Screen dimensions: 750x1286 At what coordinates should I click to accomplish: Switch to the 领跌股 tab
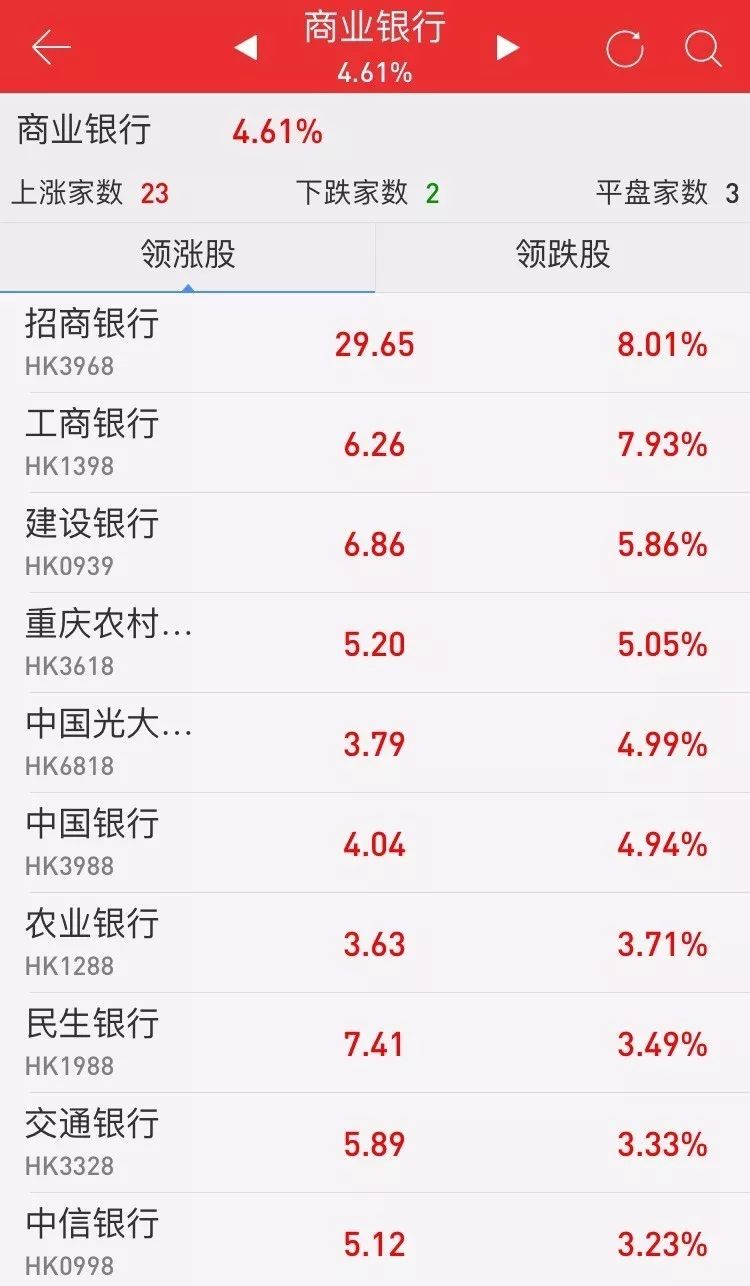[562, 255]
